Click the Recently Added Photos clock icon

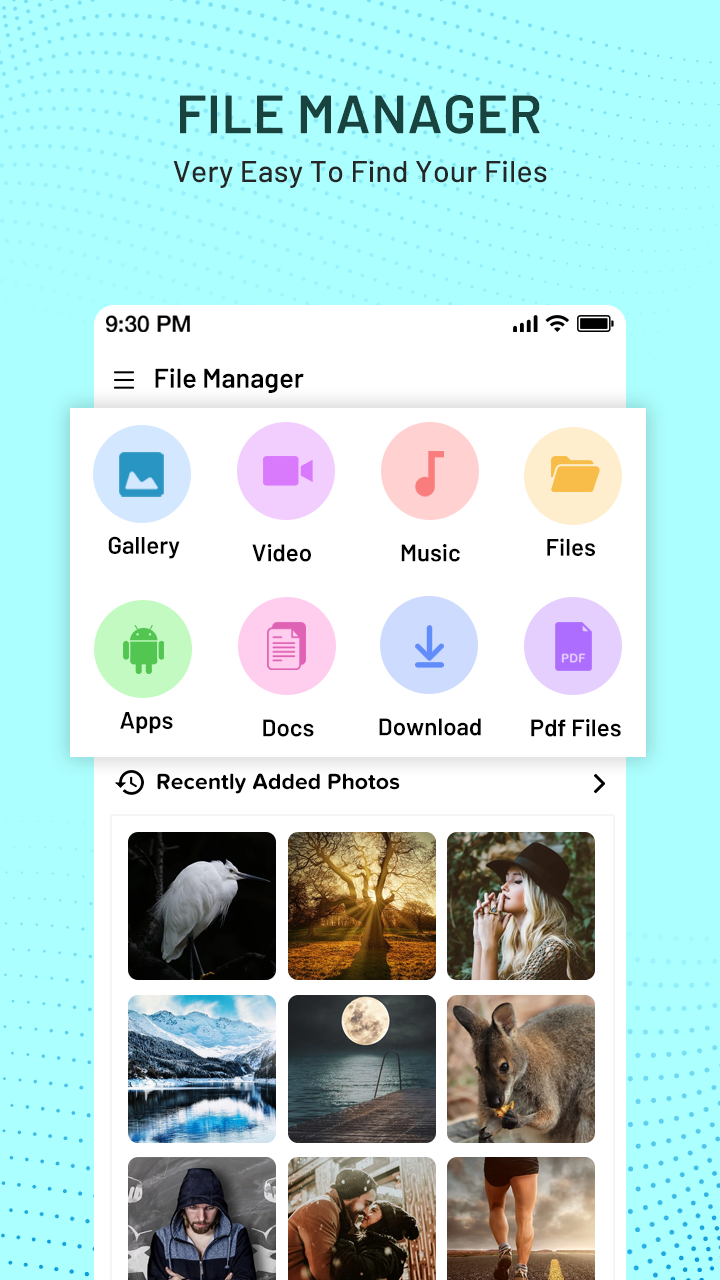click(x=130, y=783)
